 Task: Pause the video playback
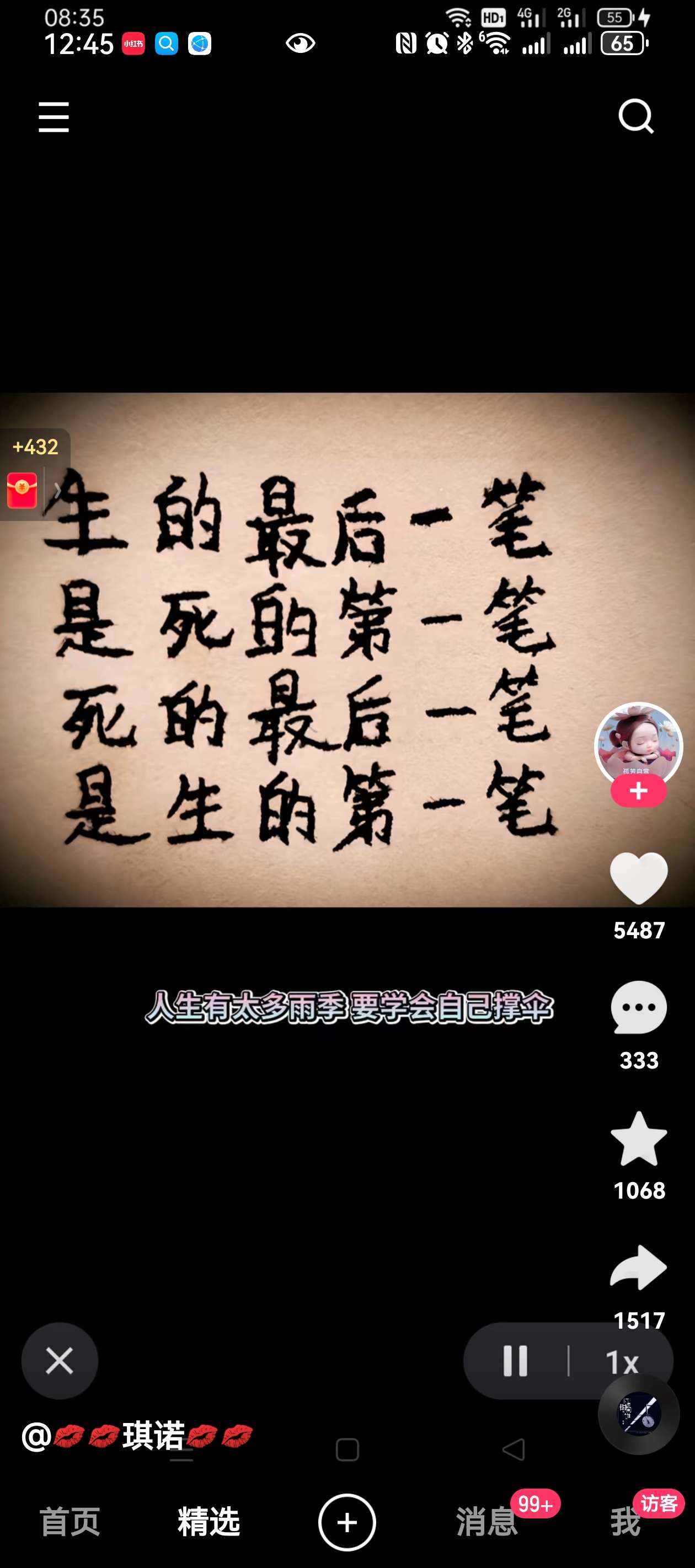[515, 1361]
